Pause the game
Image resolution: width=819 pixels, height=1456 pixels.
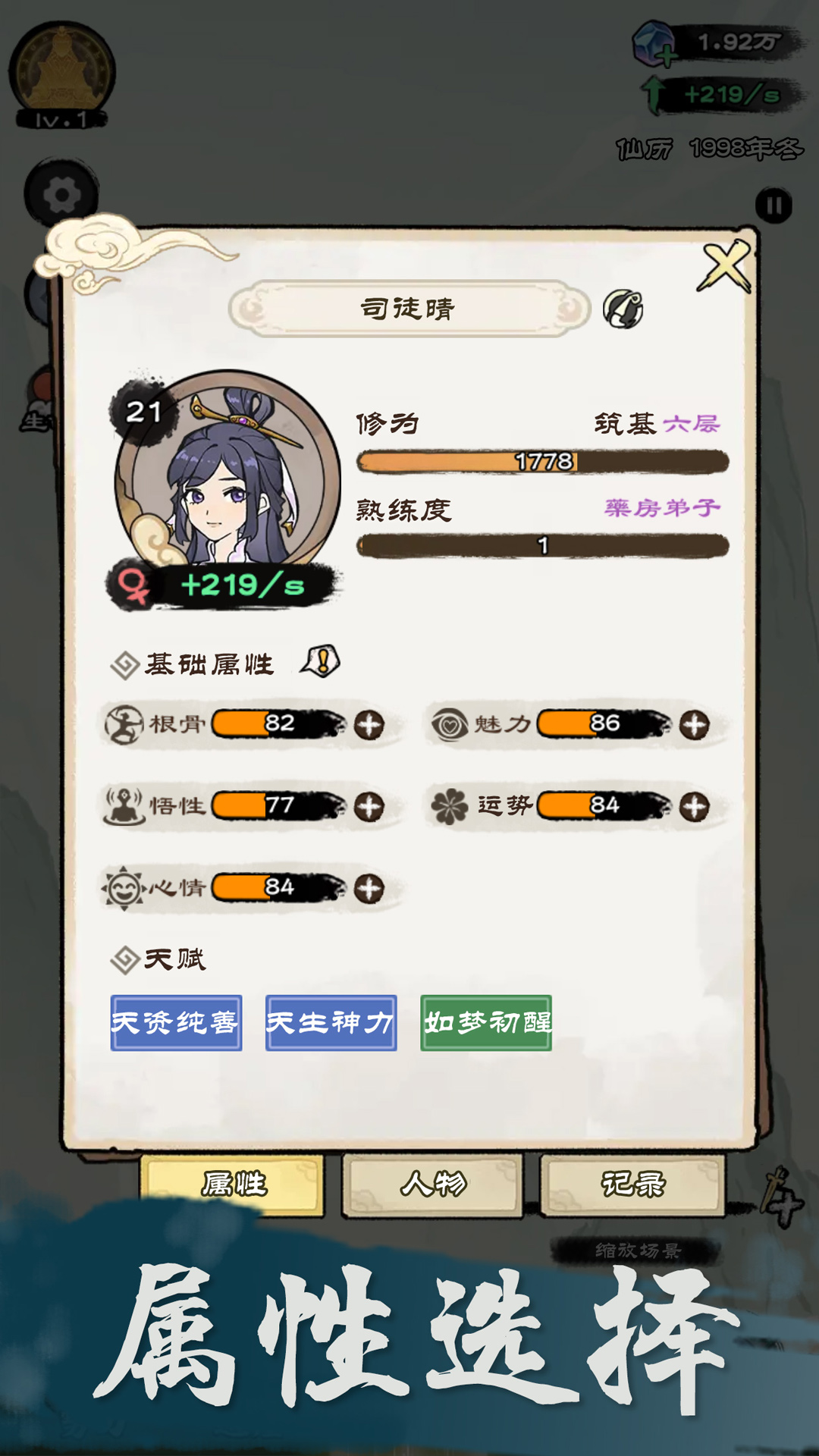773,206
